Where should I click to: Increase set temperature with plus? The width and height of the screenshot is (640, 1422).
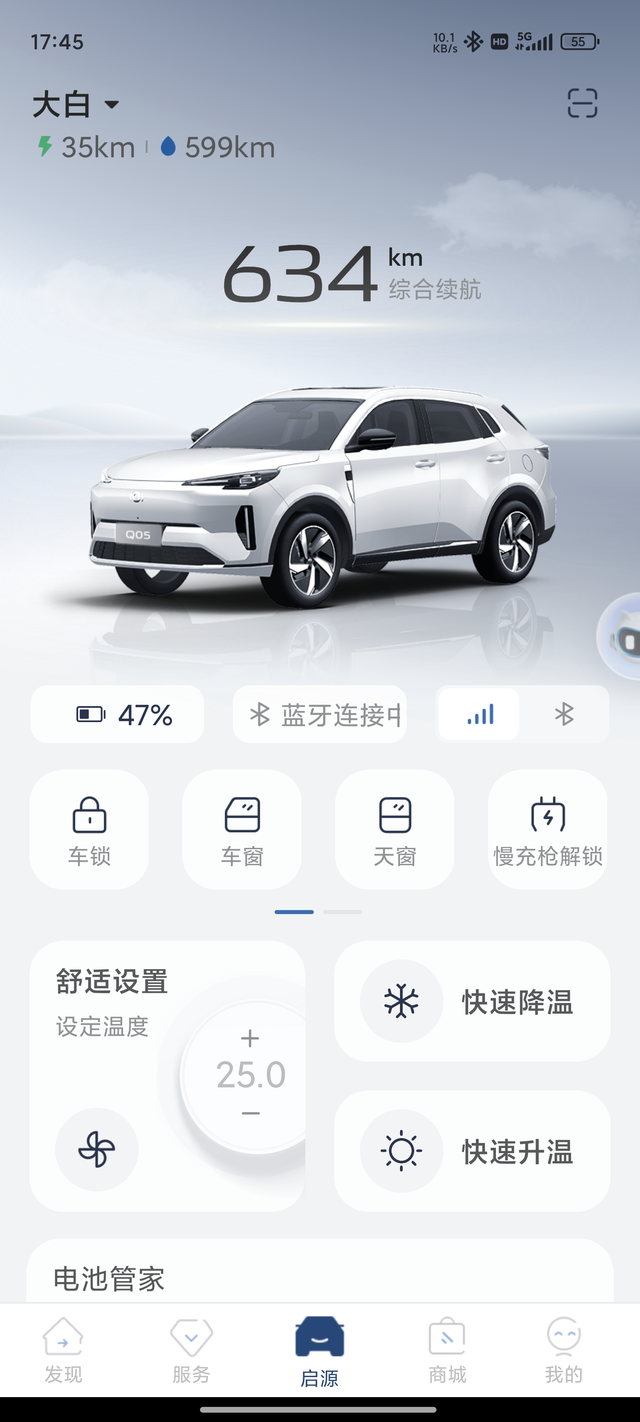point(250,1038)
